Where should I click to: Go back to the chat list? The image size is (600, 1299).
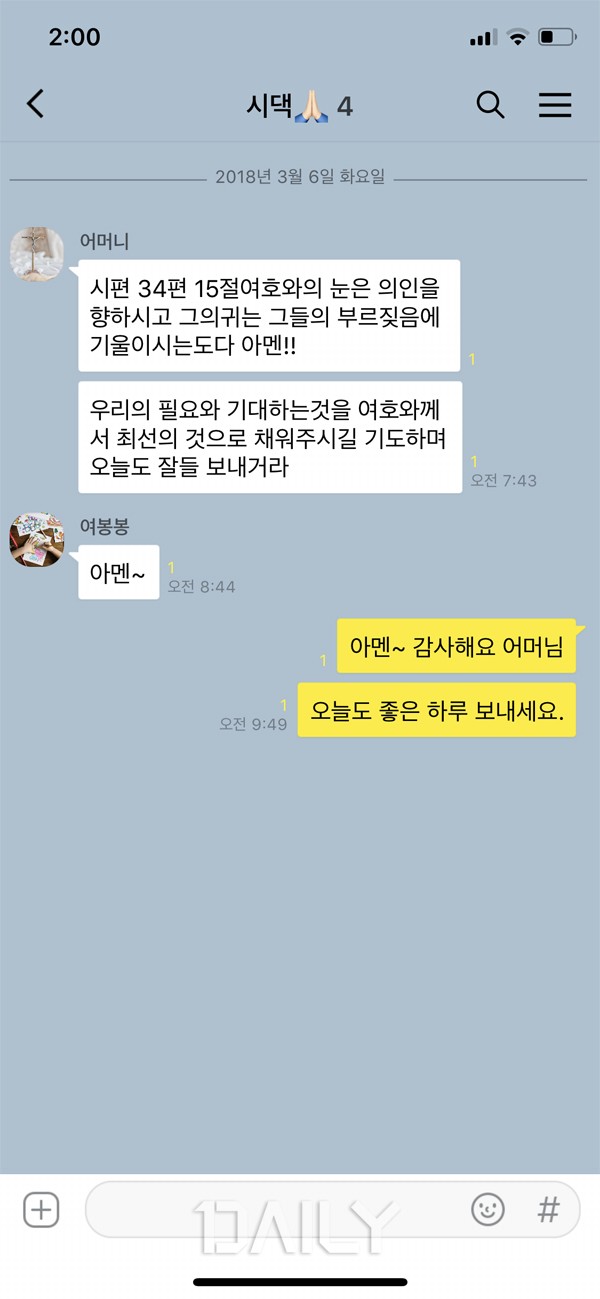(x=36, y=104)
